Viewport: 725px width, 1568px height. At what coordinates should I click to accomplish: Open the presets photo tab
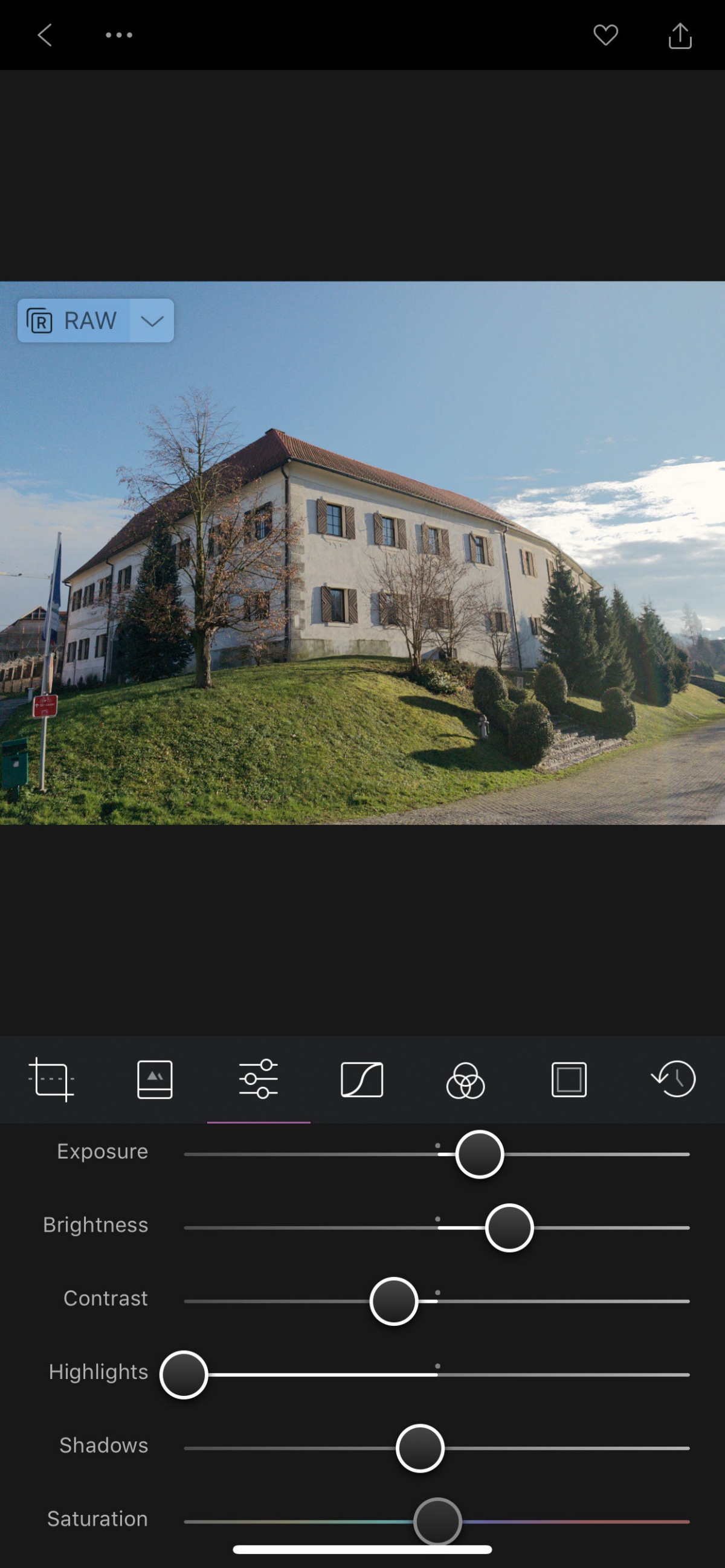(155, 1079)
